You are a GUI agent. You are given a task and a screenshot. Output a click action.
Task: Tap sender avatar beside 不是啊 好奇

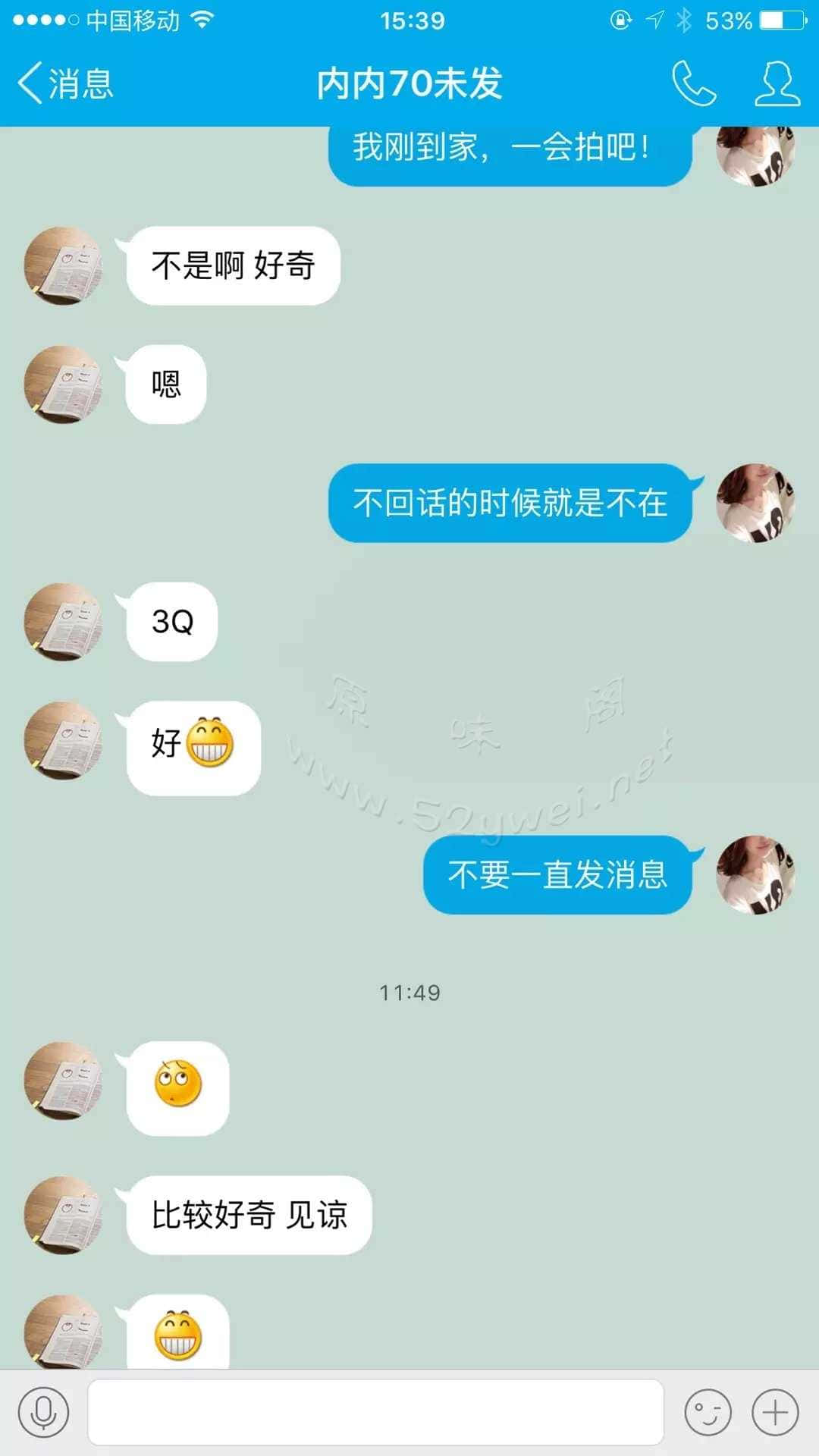(64, 265)
